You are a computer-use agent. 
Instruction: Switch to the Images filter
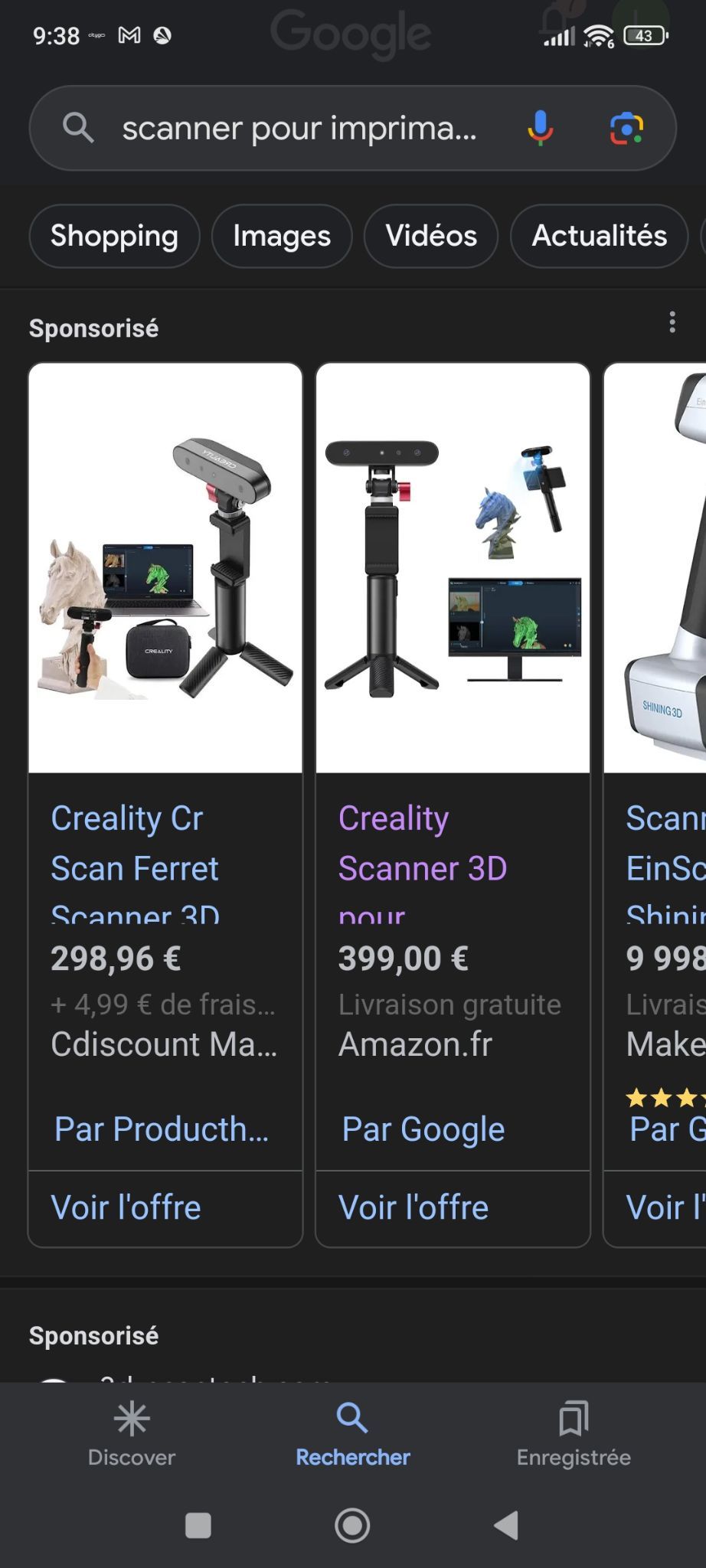point(282,236)
